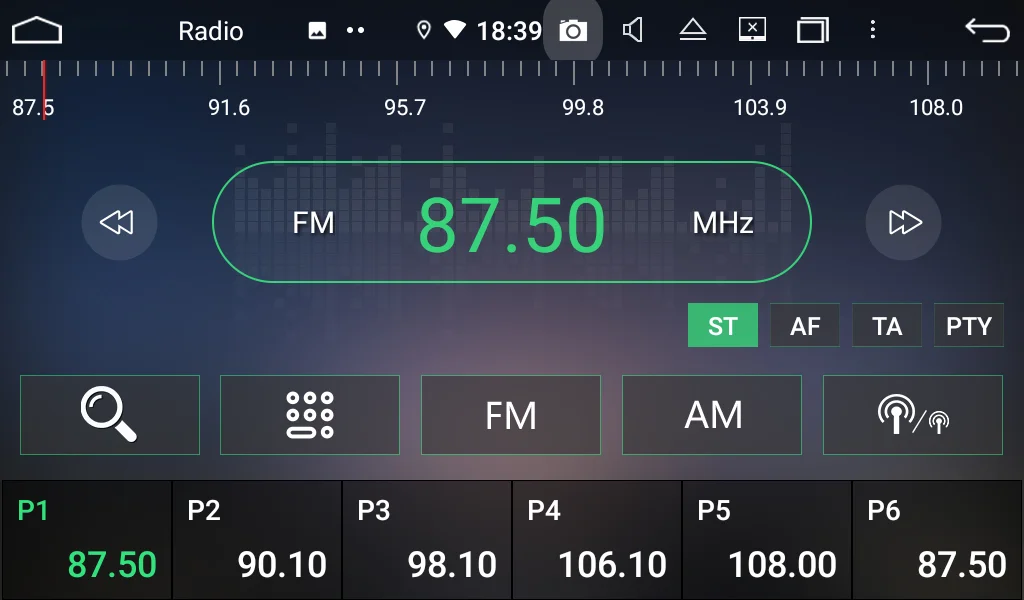Enable the AF alternative frequency option

coord(805,326)
